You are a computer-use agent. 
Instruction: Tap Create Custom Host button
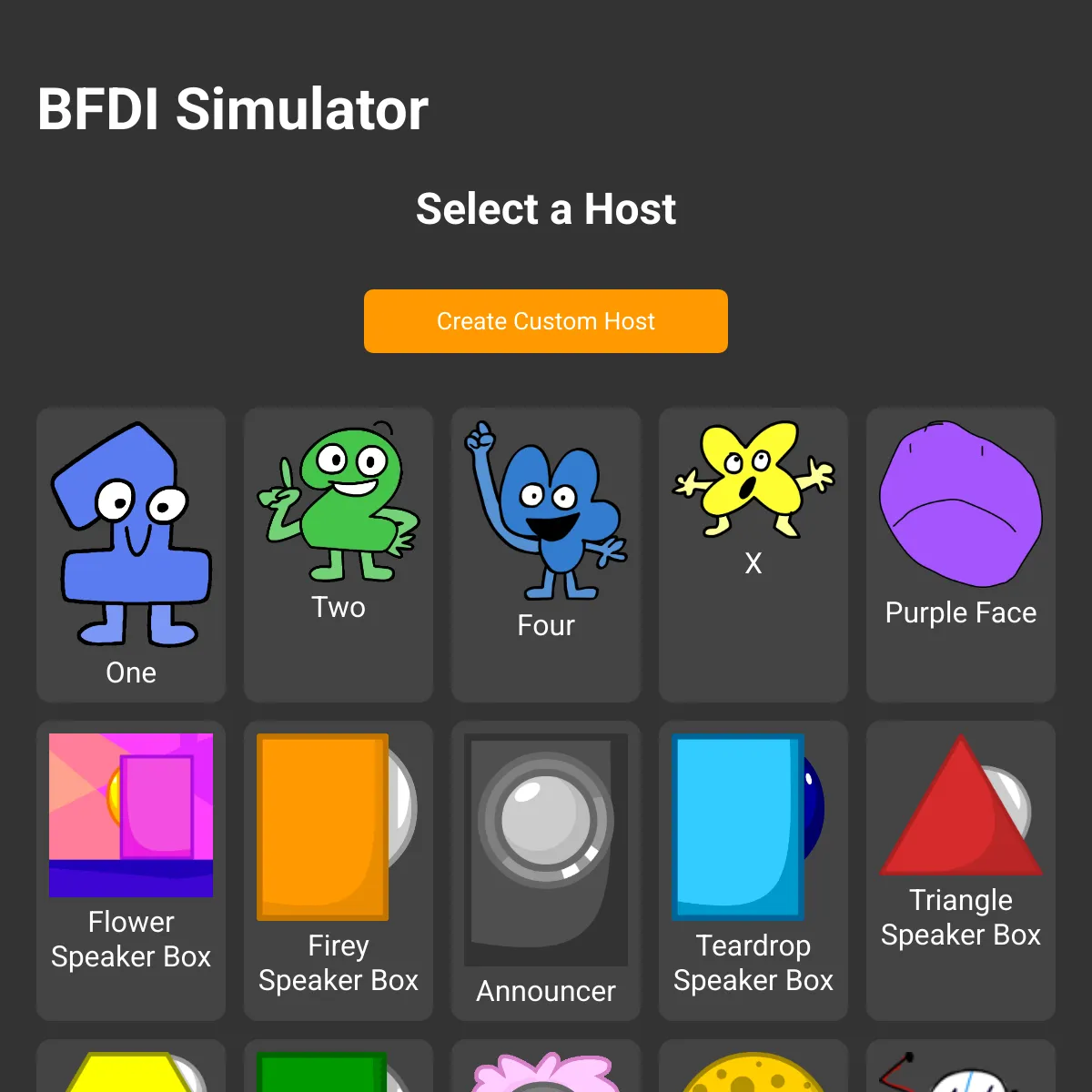point(545,321)
